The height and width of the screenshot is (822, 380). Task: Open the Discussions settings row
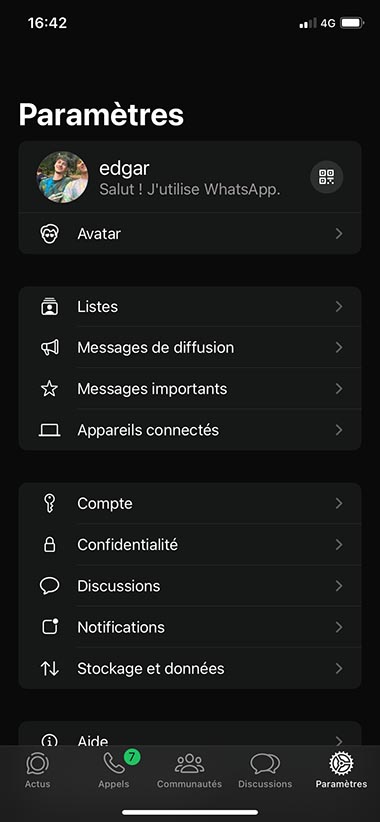190,586
